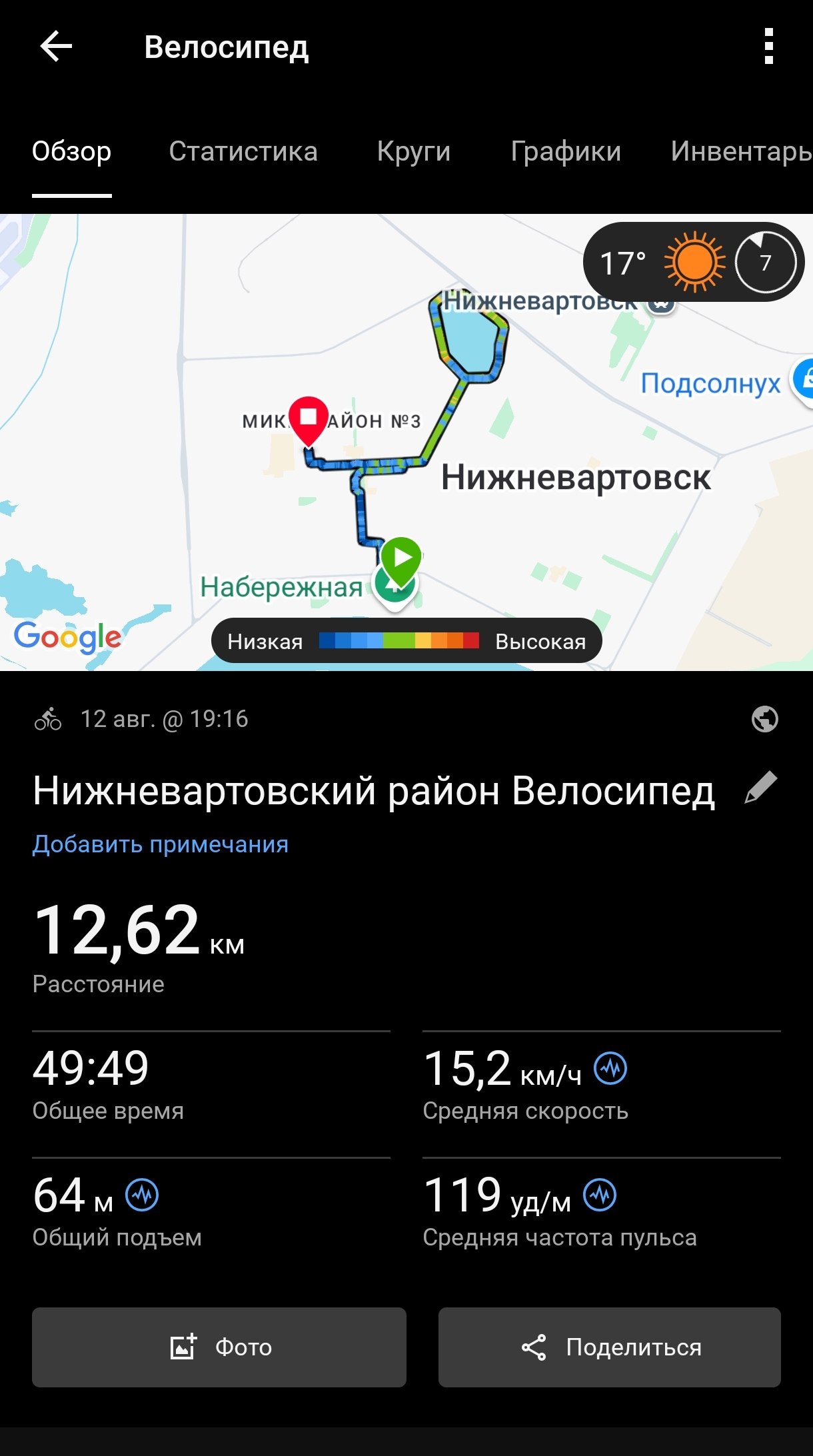Add a photo with the Фото button
The width and height of the screenshot is (813, 1456).
[219, 1347]
